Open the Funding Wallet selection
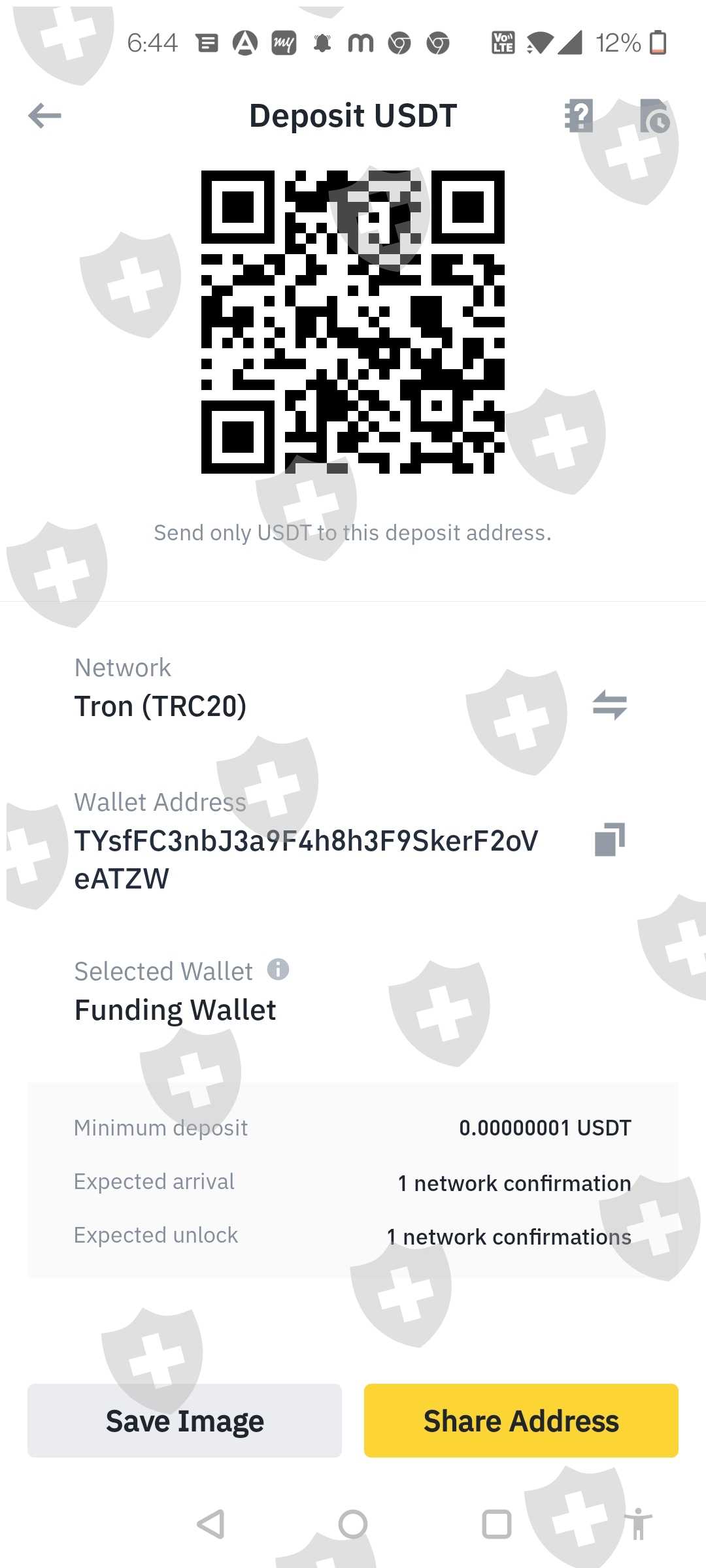Image resolution: width=706 pixels, height=1568 pixels. [175, 1010]
